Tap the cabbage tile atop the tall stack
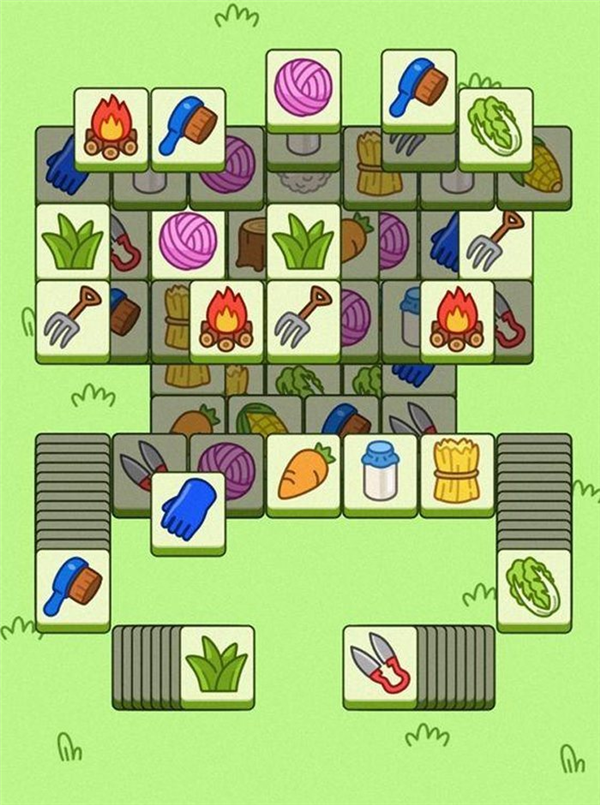Screen dimensions: 600x805 coord(534,588)
